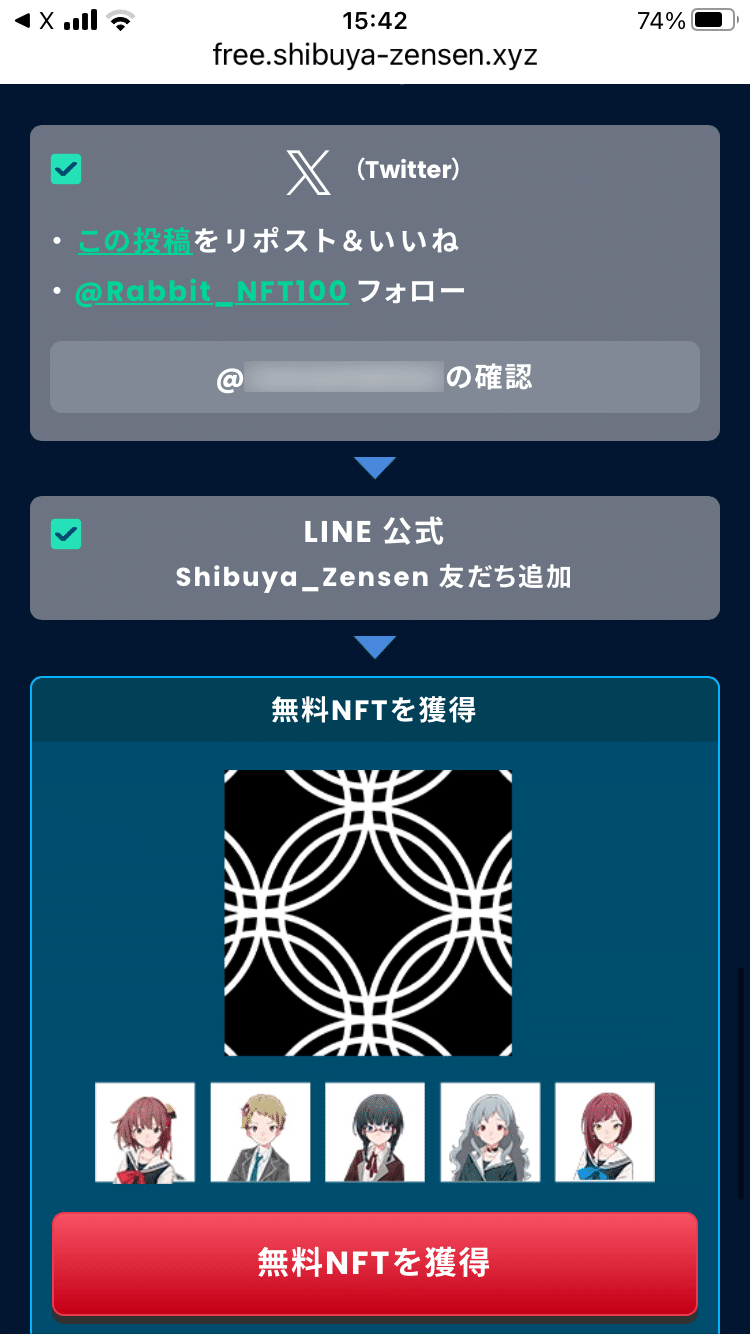Return to the previous X app via back arrow

(x=35, y=21)
